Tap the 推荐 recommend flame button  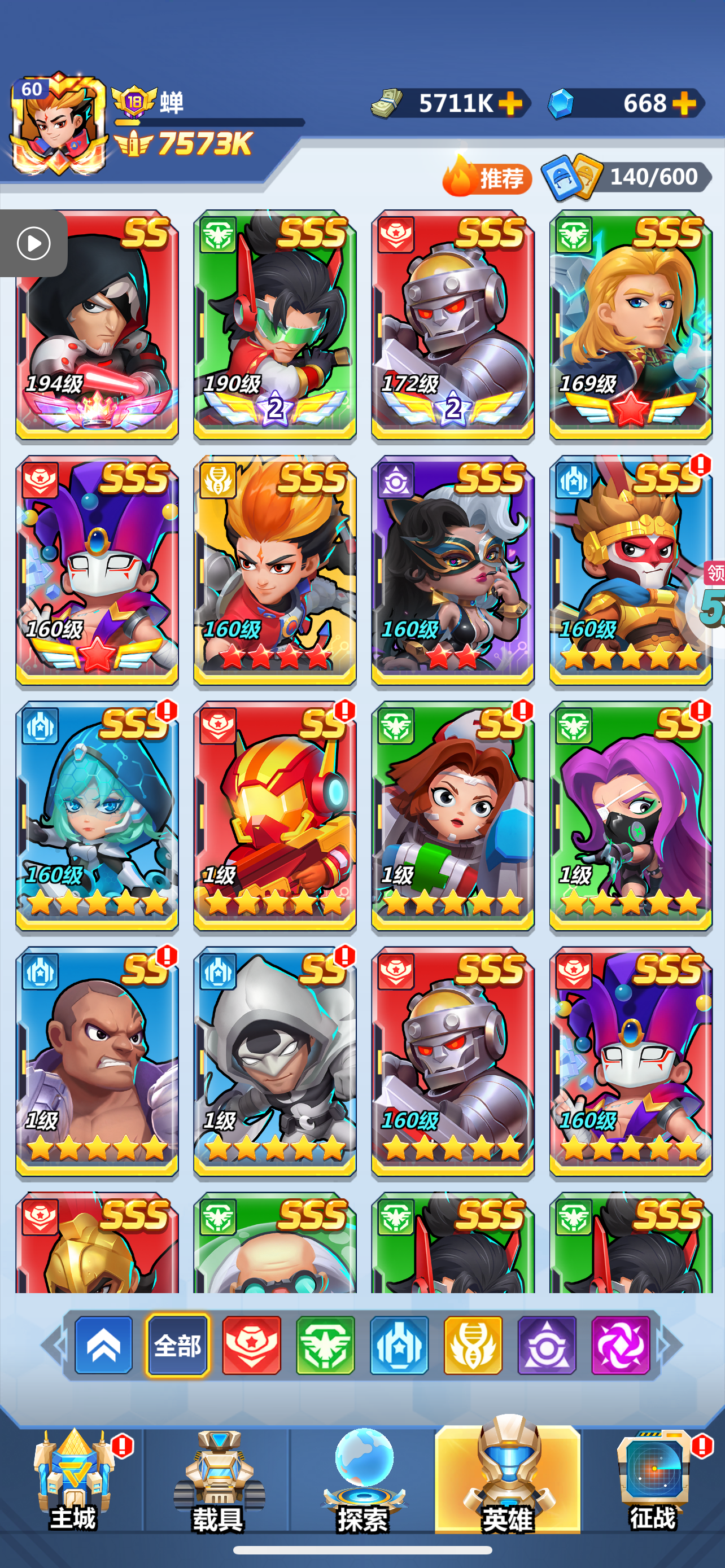click(488, 177)
